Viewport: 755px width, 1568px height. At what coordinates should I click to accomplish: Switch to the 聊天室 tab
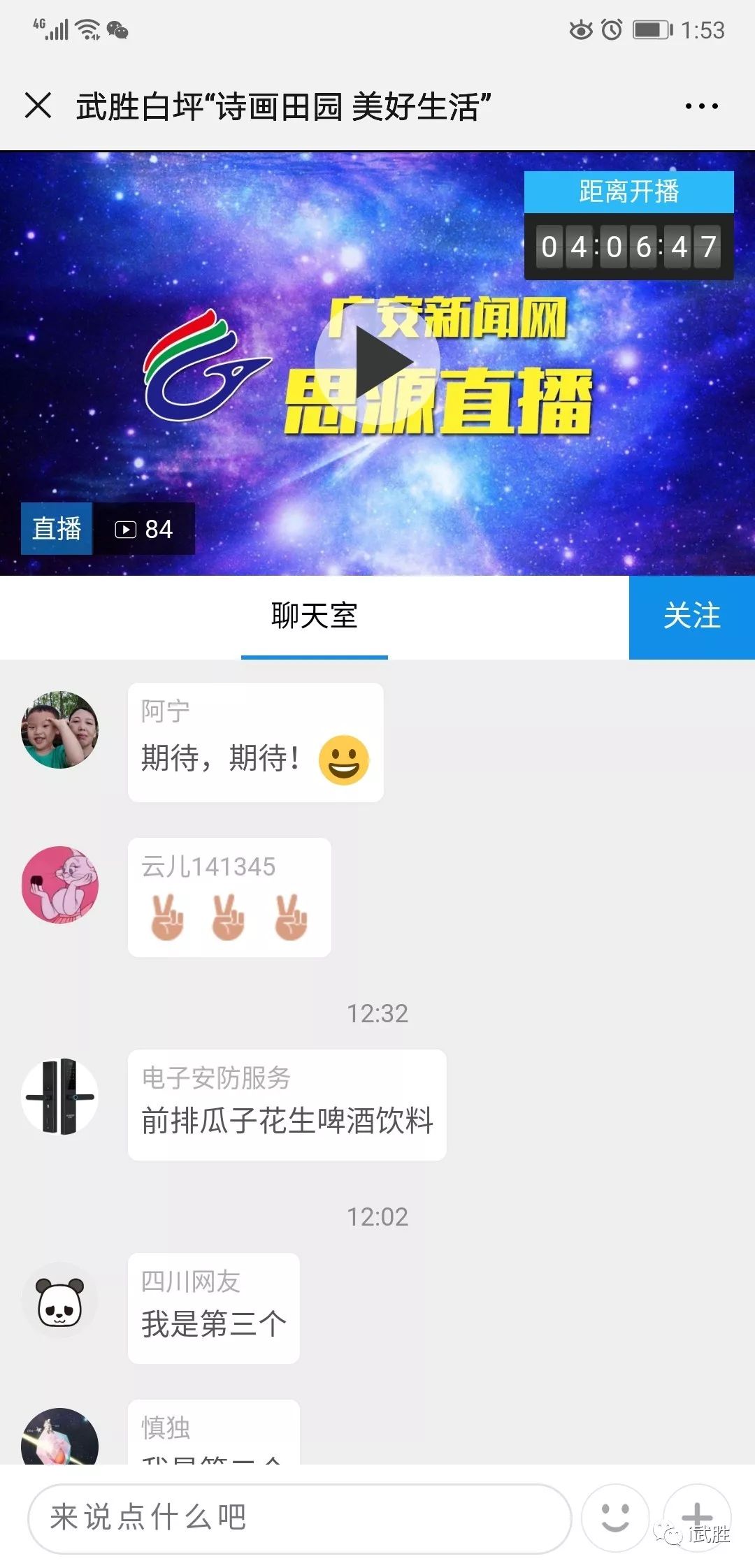coord(314,616)
